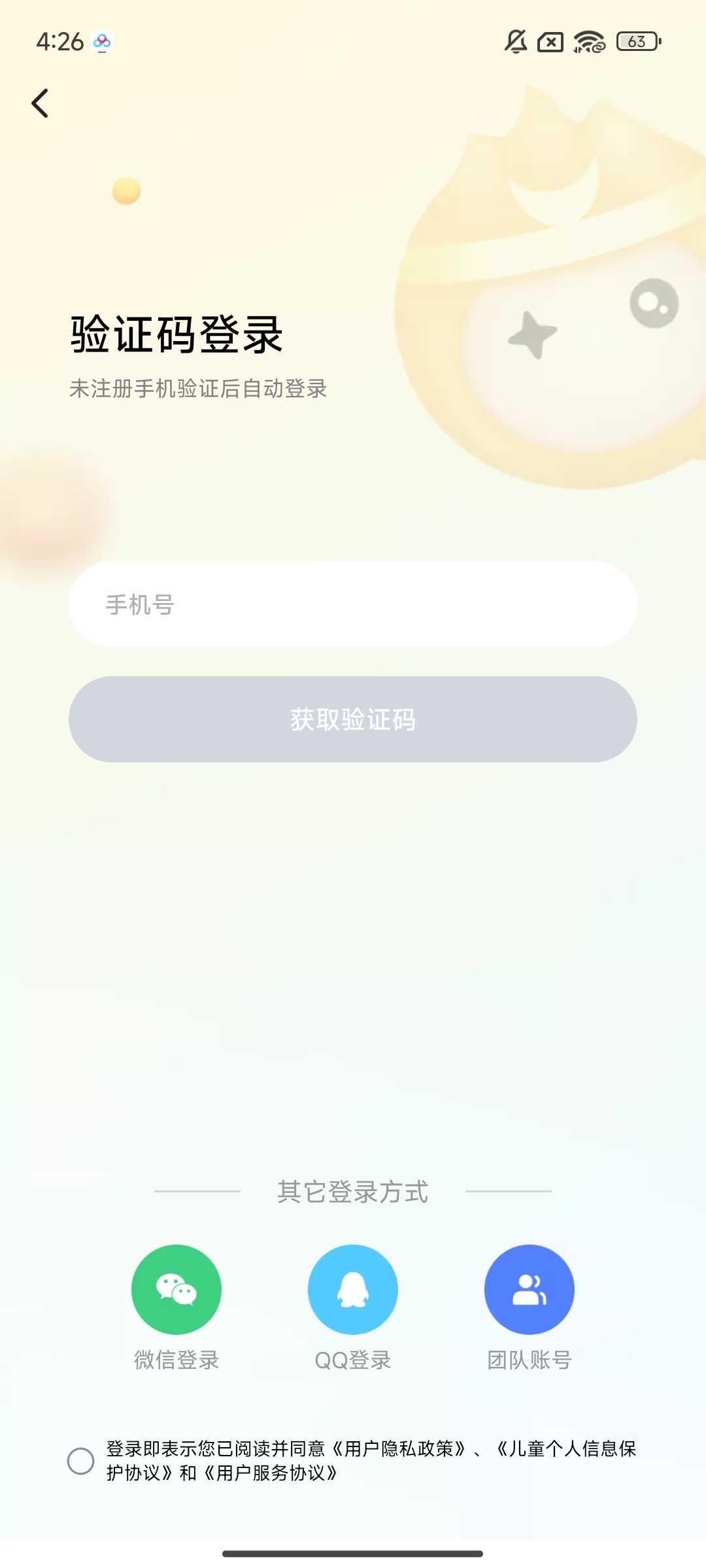The width and height of the screenshot is (706, 1568).
Task: Select 团队账号 login method
Action: (529, 1290)
